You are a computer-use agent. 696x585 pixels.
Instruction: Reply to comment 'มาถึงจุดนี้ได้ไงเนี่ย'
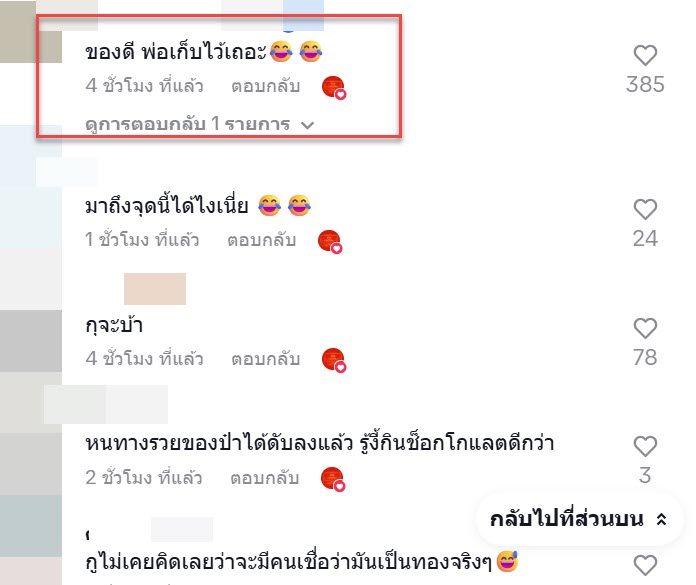pos(262,240)
